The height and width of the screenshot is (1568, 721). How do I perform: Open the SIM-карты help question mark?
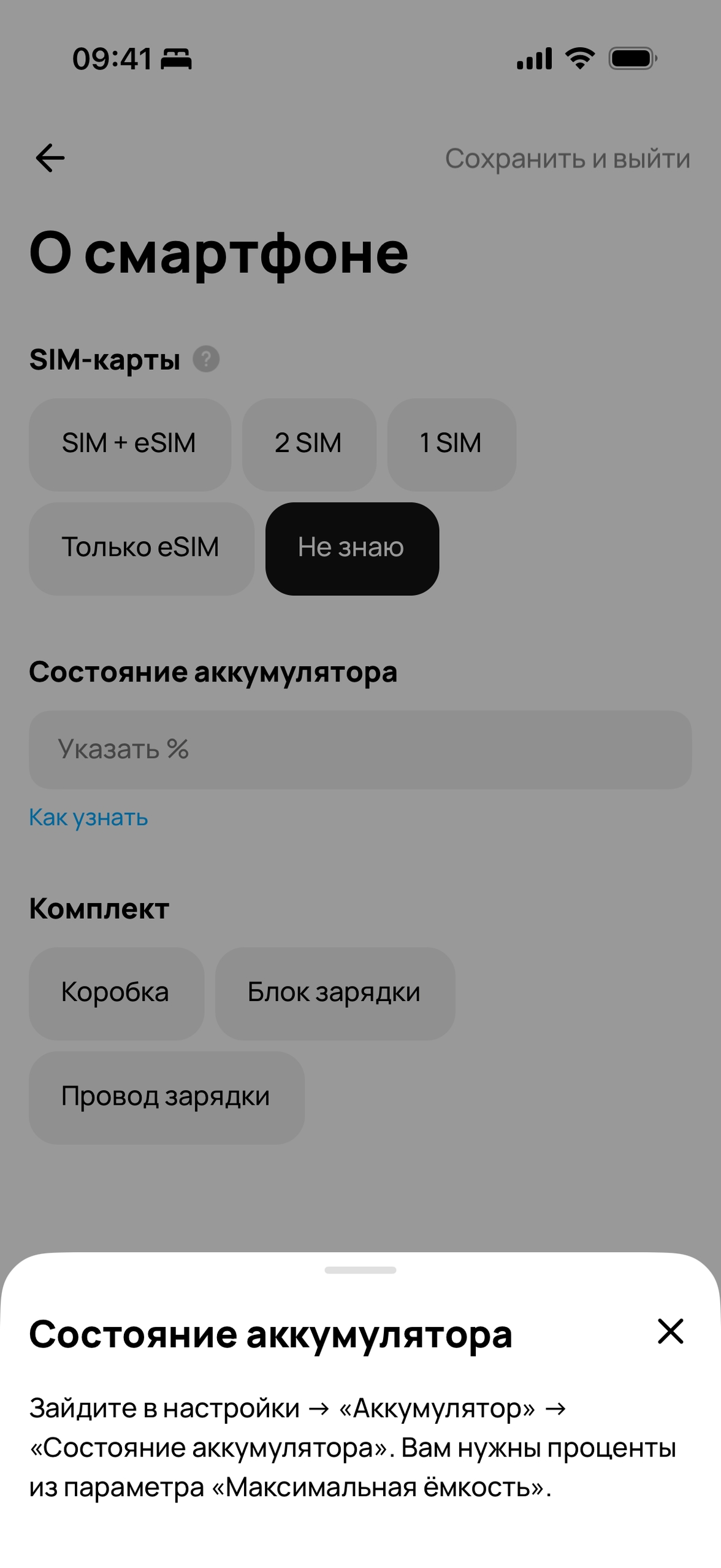click(x=206, y=359)
